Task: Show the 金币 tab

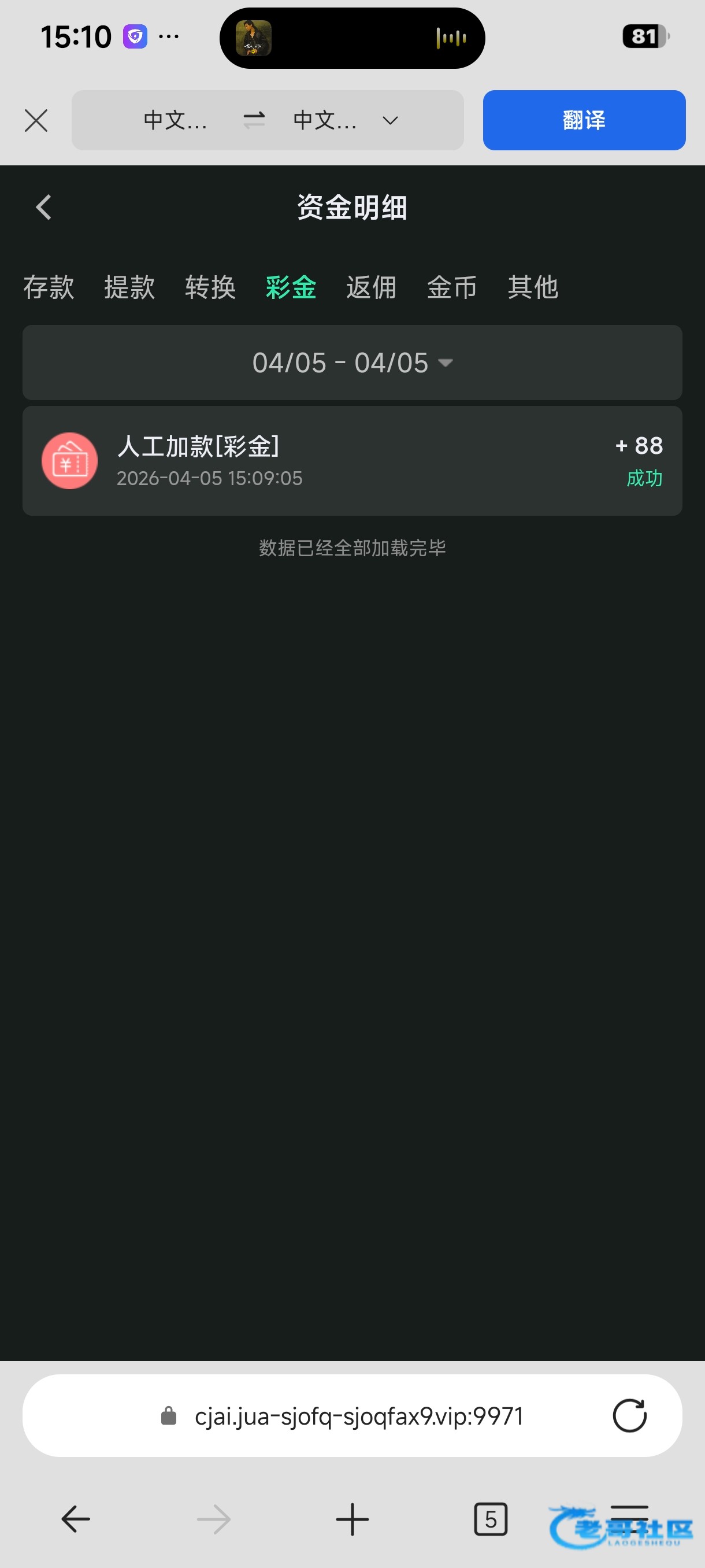Action: pos(452,287)
